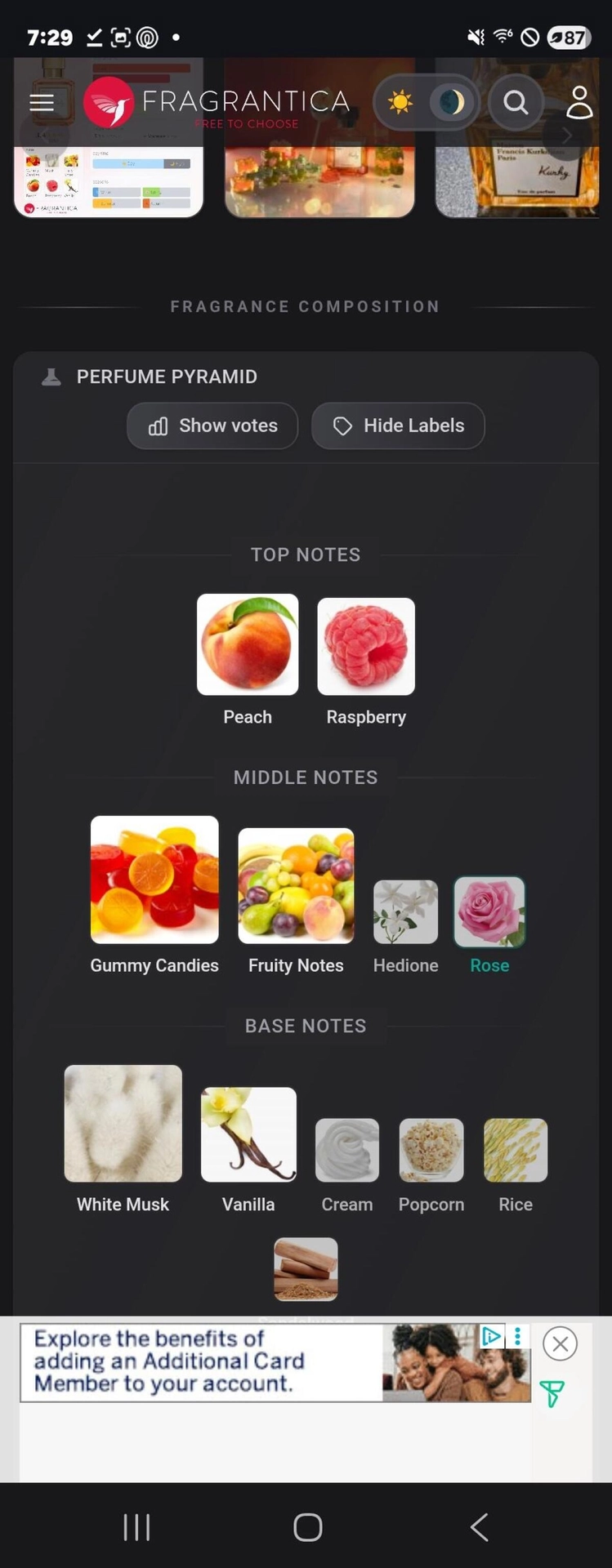The width and height of the screenshot is (612, 1568).
Task: Open the Raspberry note
Action: 366,647
